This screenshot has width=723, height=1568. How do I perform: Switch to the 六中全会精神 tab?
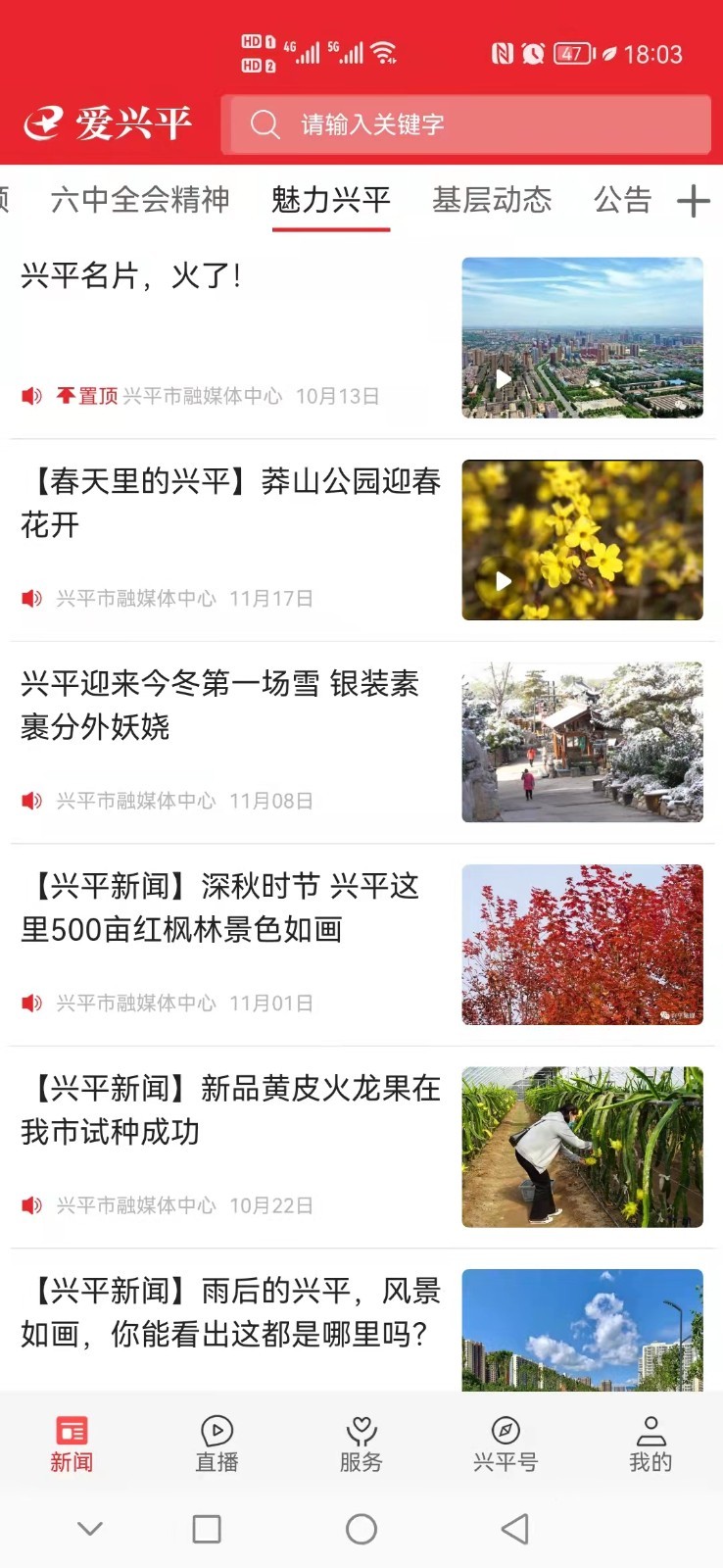tap(140, 200)
